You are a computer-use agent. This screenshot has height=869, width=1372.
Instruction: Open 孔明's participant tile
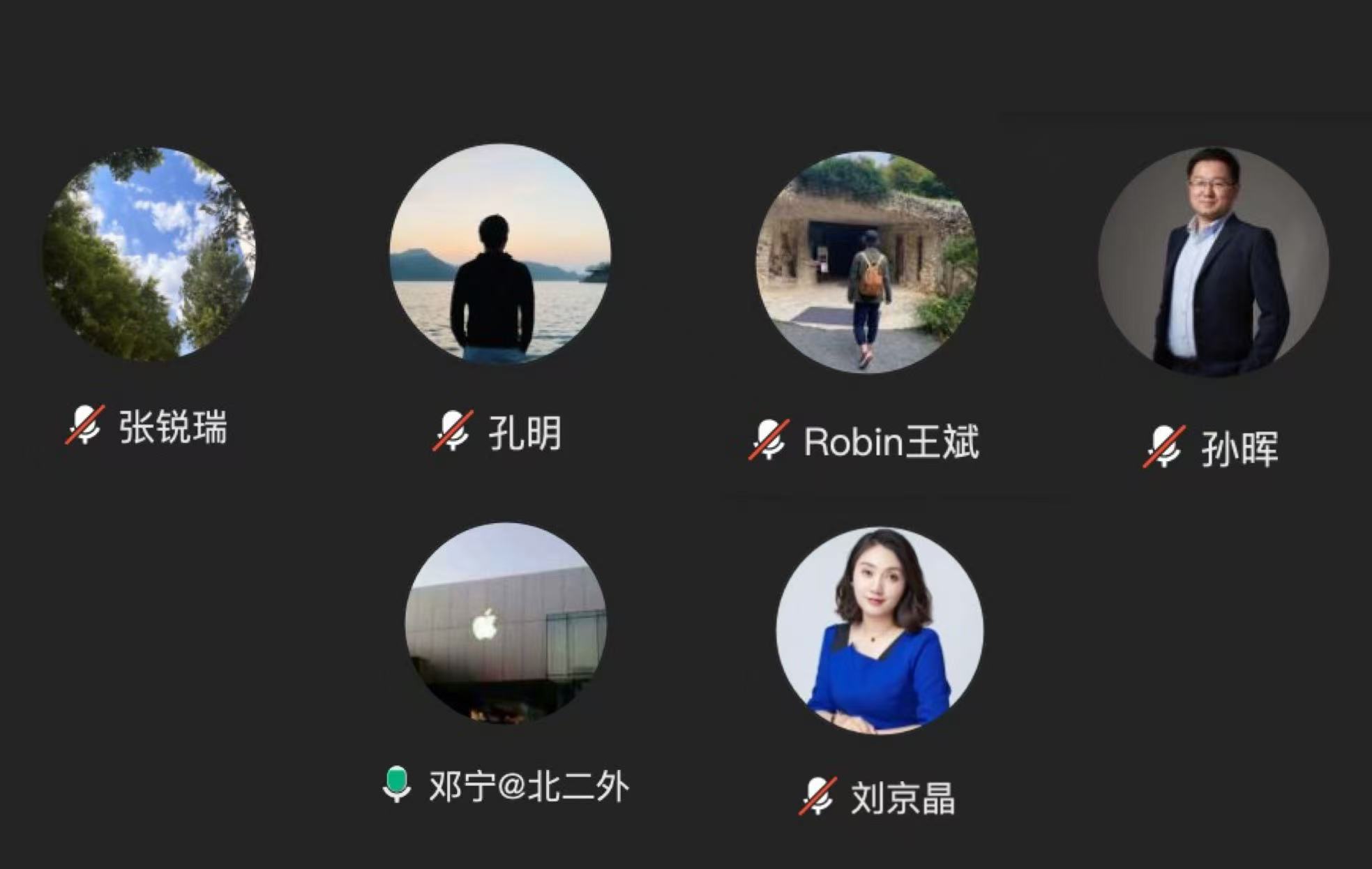click(499, 254)
